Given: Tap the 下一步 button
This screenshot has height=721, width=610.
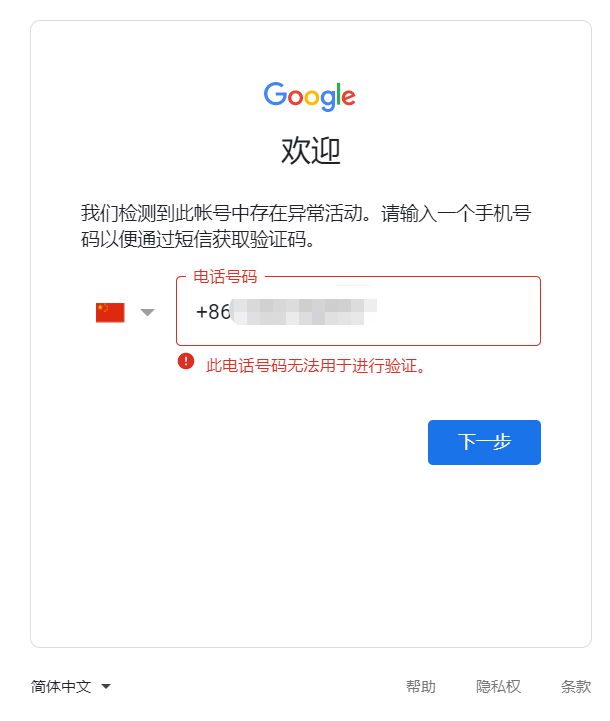Looking at the screenshot, I should tap(484, 442).
